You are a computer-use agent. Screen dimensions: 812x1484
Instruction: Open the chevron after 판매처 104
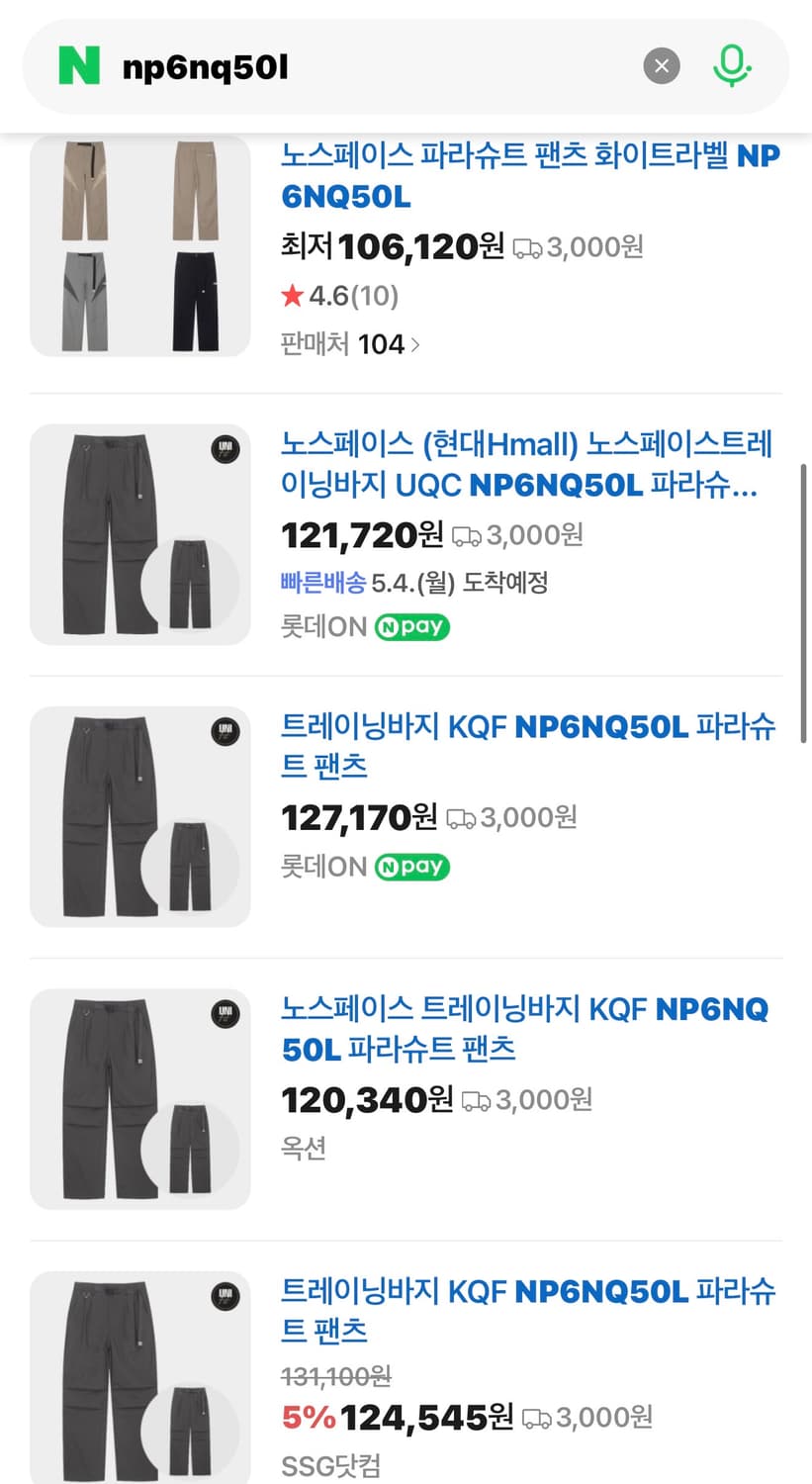[x=415, y=344]
